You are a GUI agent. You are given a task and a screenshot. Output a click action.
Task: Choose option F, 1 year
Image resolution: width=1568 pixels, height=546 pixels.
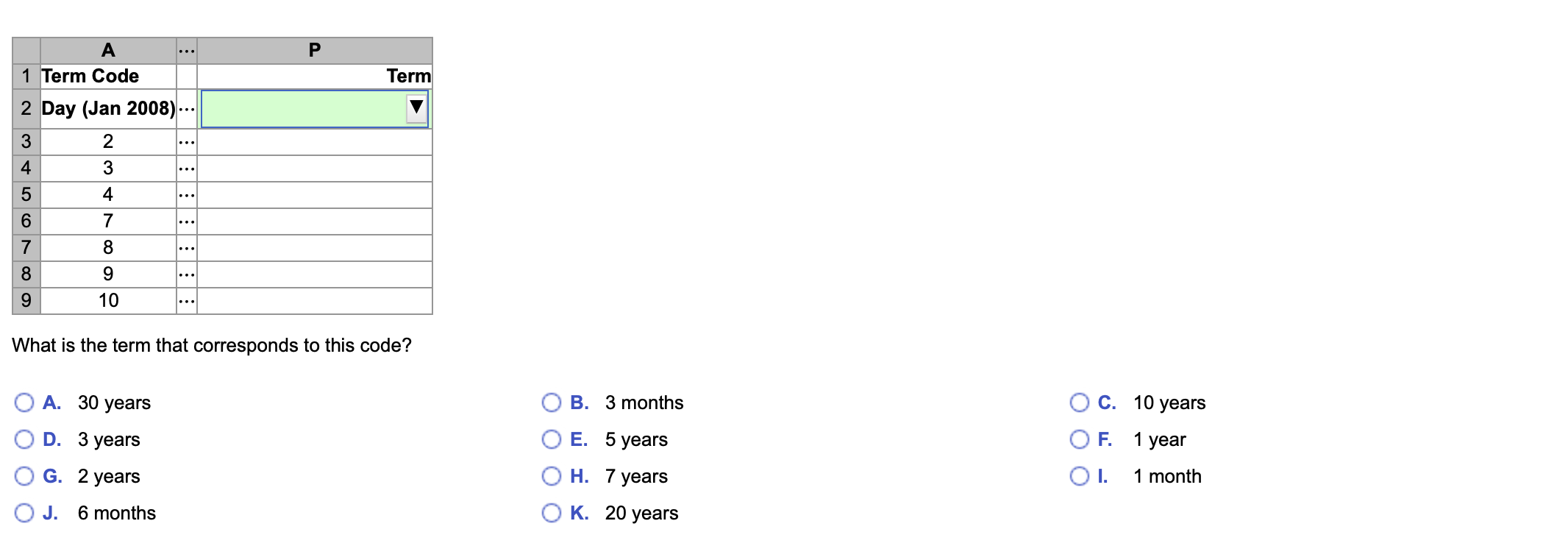[1079, 439]
